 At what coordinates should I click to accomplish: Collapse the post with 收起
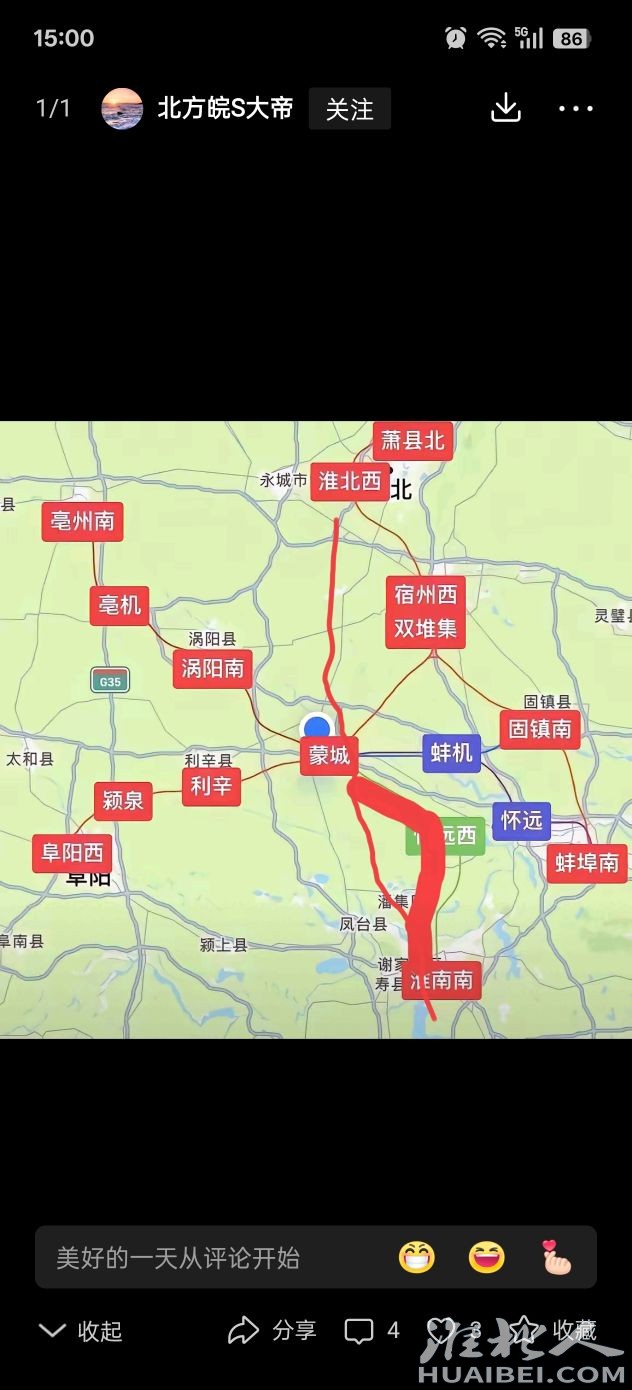click(80, 1330)
